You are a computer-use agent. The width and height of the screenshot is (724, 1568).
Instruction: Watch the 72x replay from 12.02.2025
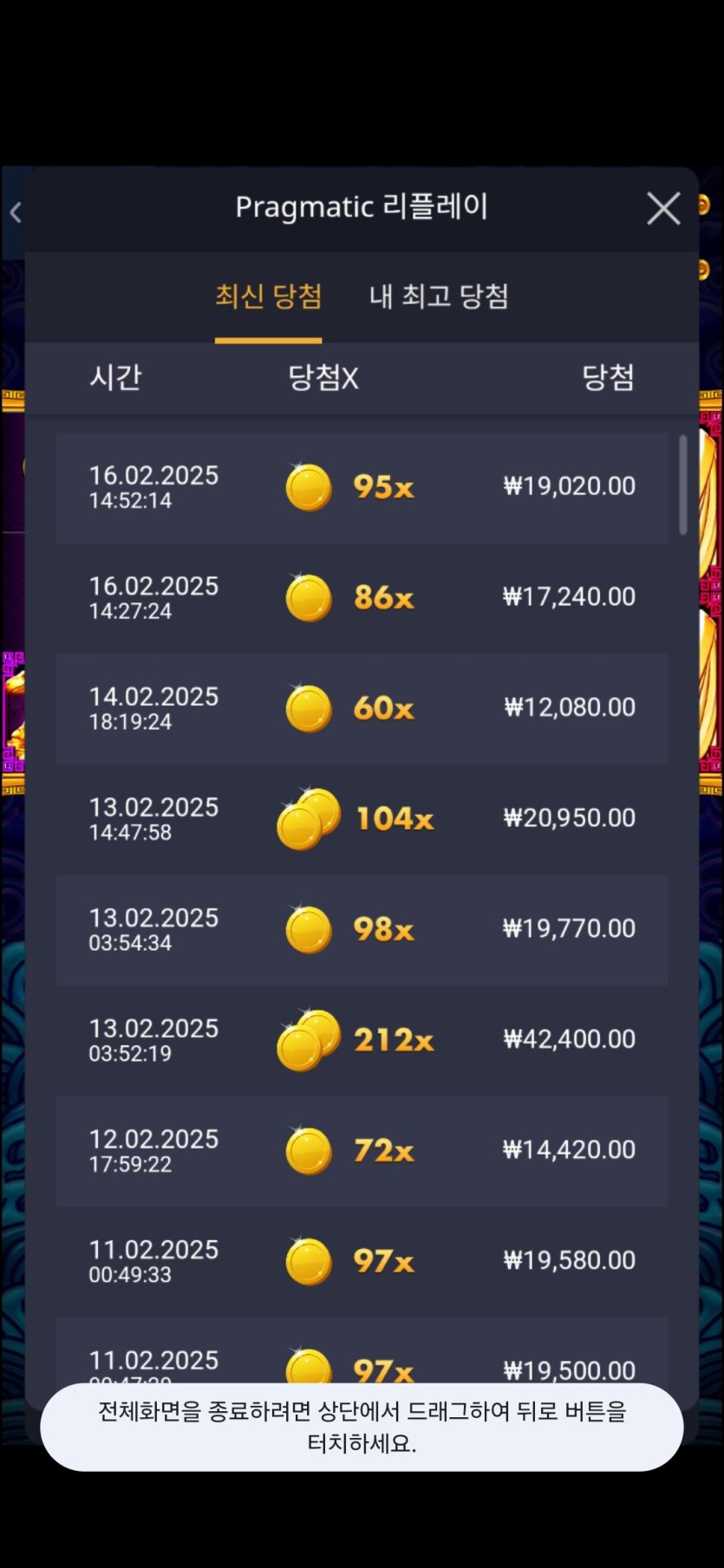pyautogui.click(x=362, y=1150)
